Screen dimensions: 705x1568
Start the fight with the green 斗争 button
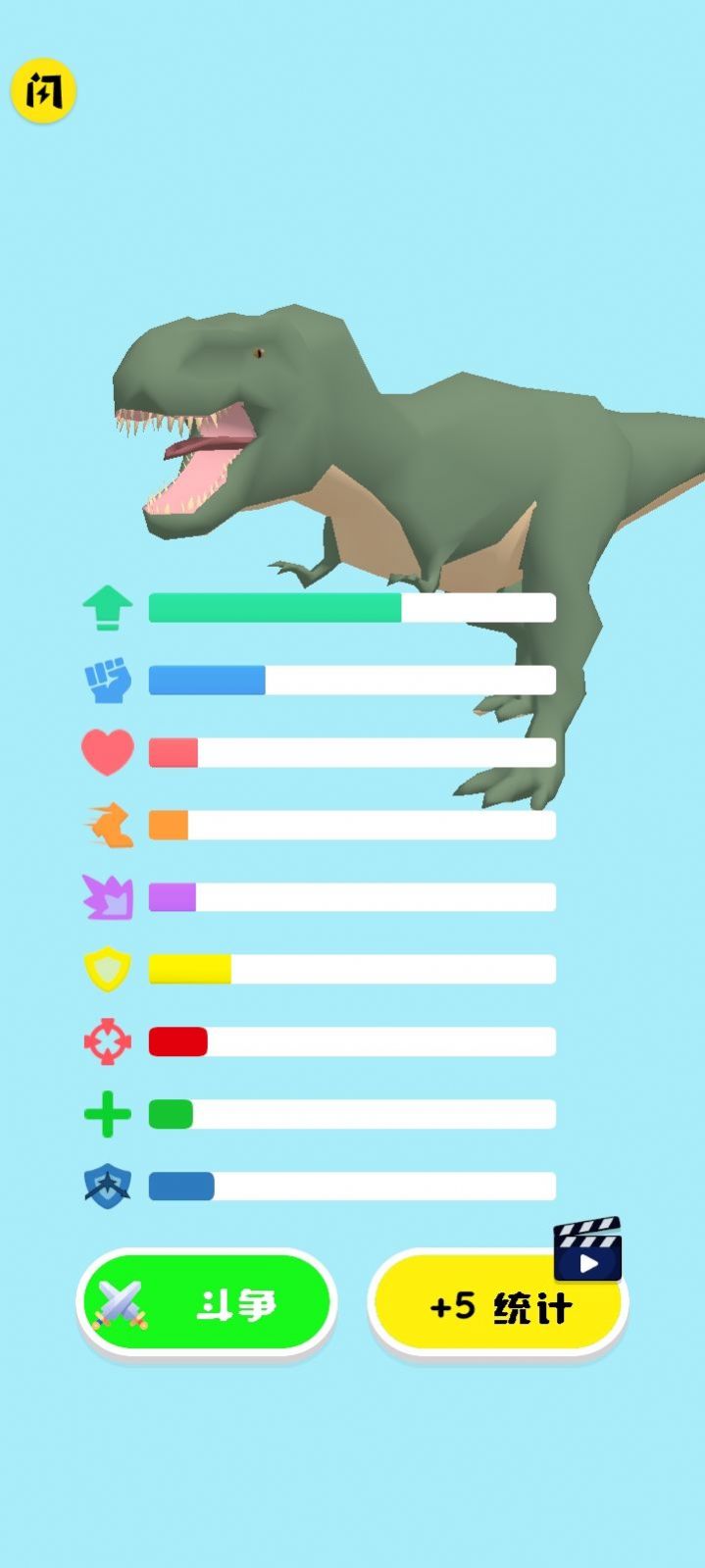pos(207,1303)
